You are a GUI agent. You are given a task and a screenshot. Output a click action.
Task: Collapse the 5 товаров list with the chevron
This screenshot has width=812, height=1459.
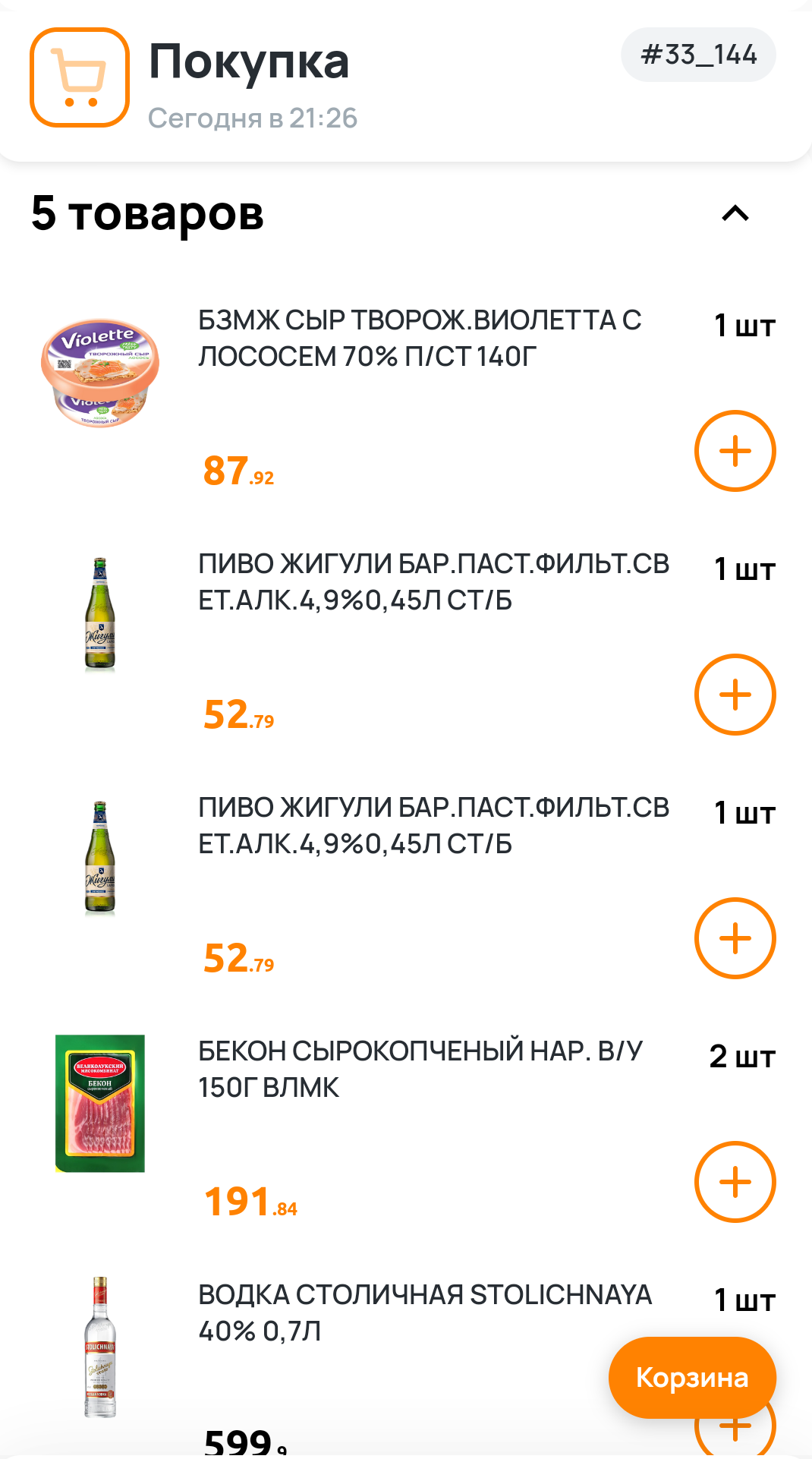click(x=735, y=215)
